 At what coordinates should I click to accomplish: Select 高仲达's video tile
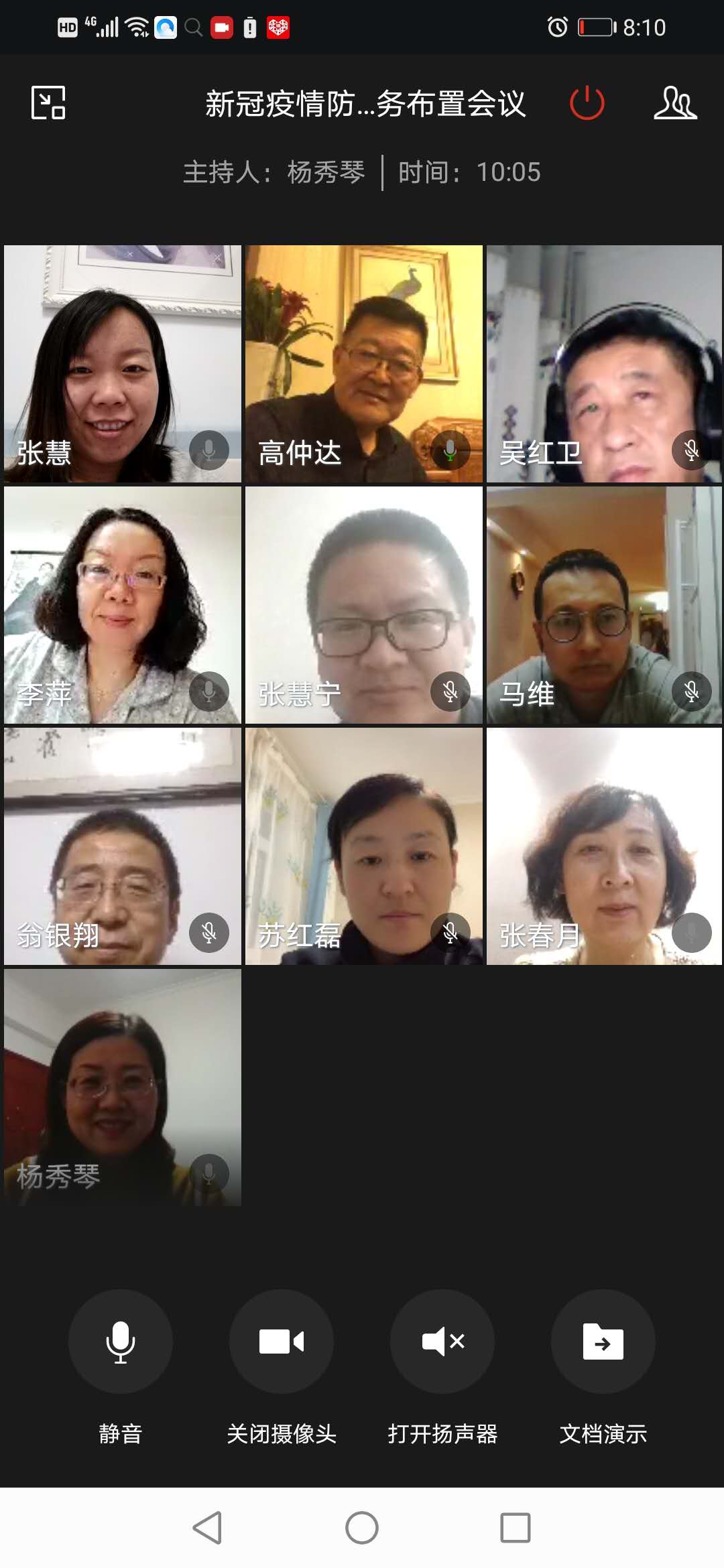click(364, 363)
